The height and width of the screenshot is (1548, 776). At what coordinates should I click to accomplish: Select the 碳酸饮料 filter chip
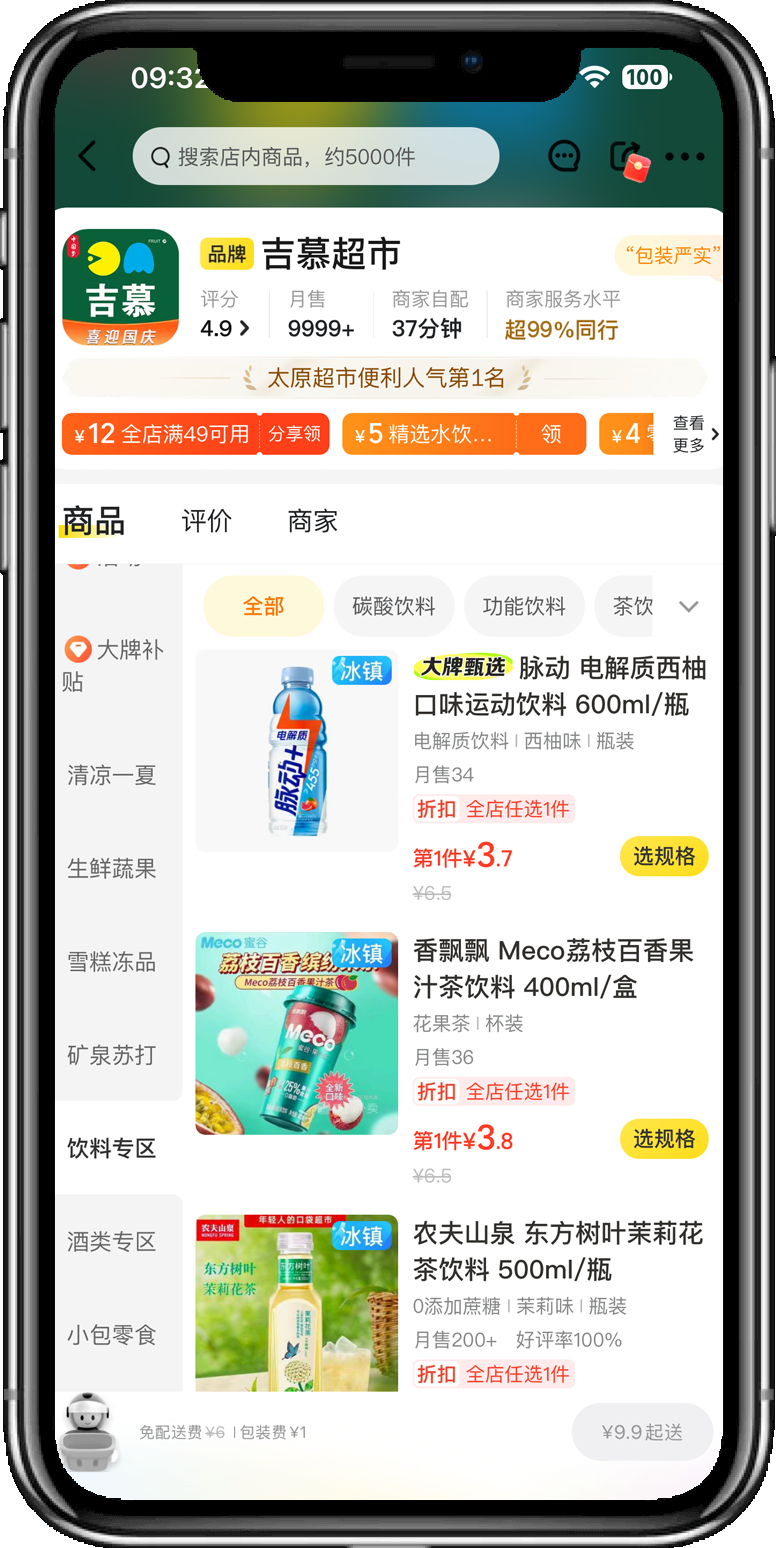[394, 606]
